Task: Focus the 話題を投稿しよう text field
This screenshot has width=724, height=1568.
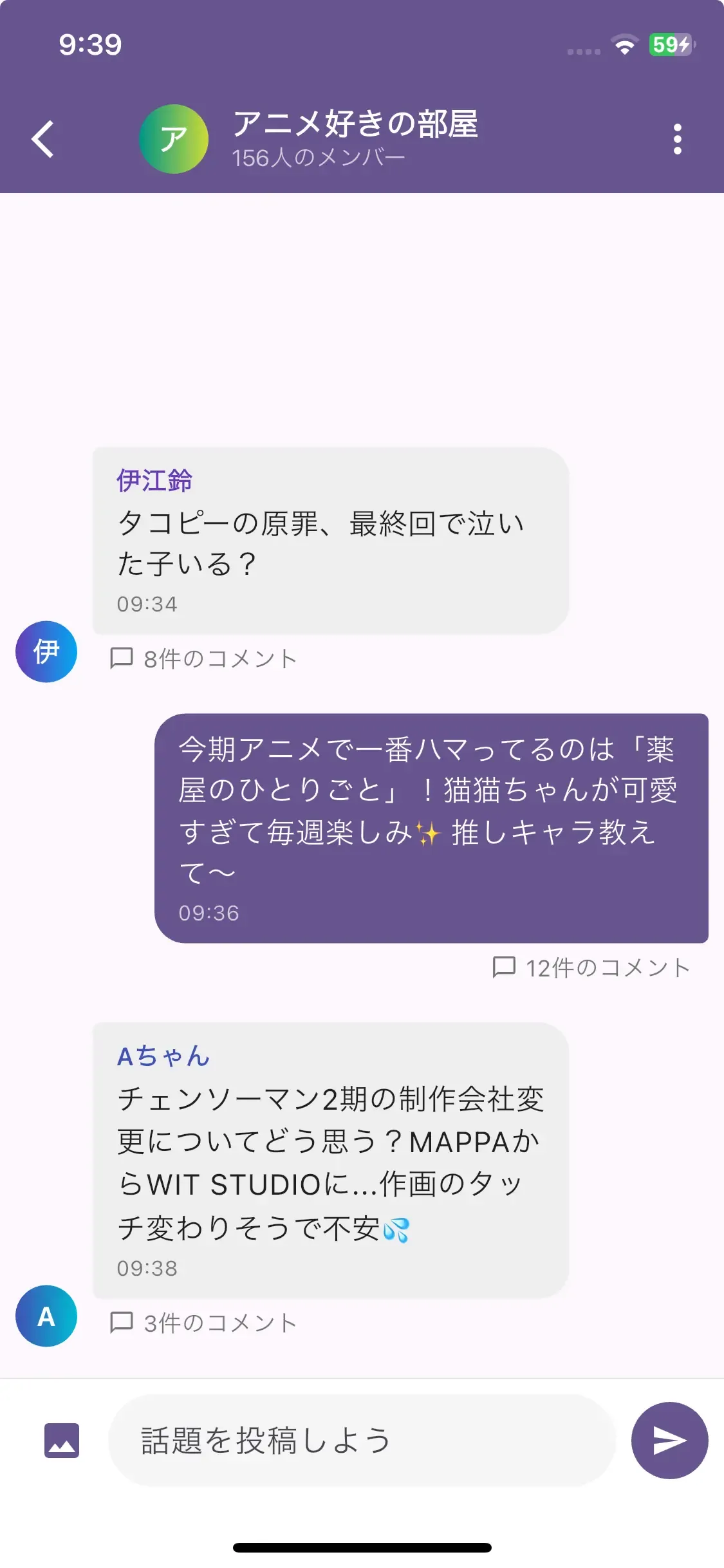Action: coord(360,1440)
